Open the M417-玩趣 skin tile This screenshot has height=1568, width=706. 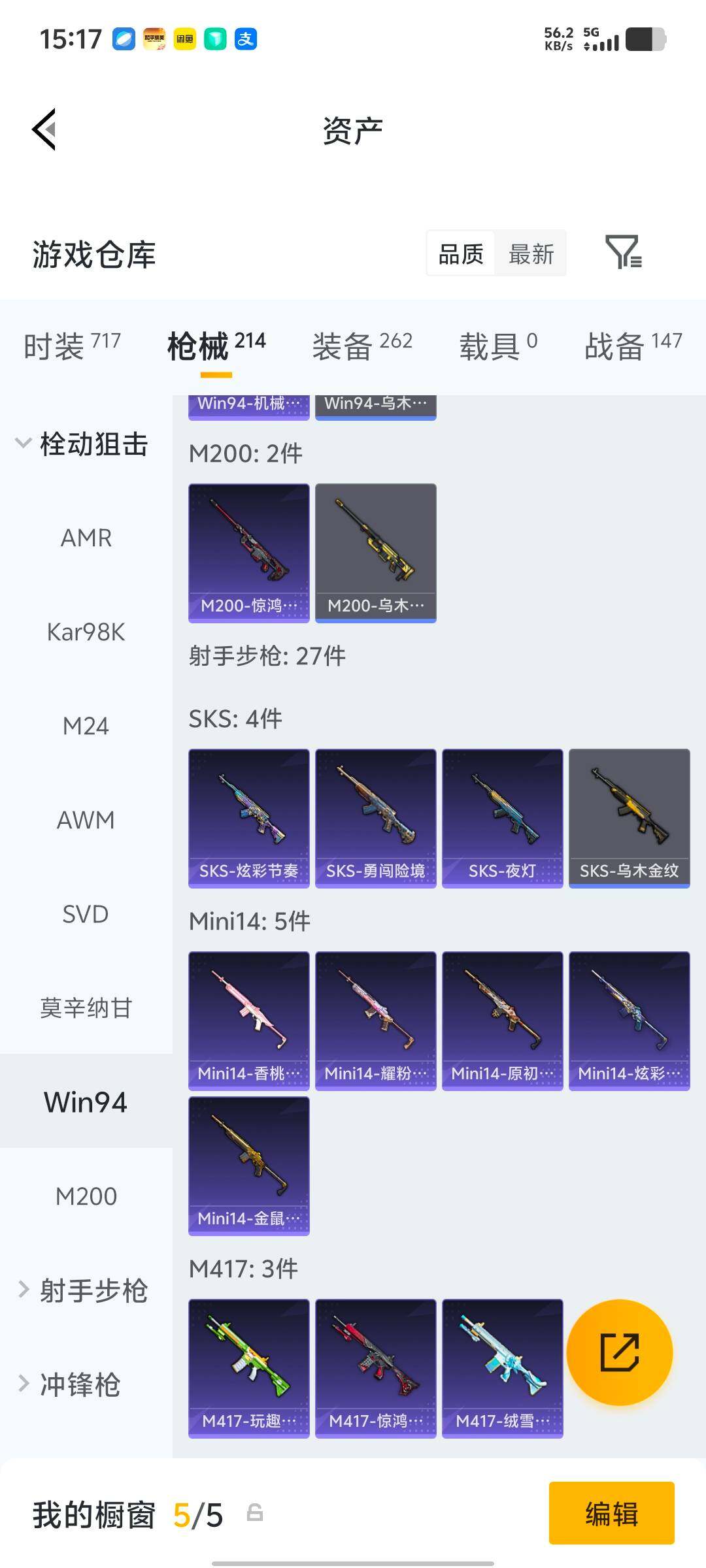tap(249, 1368)
